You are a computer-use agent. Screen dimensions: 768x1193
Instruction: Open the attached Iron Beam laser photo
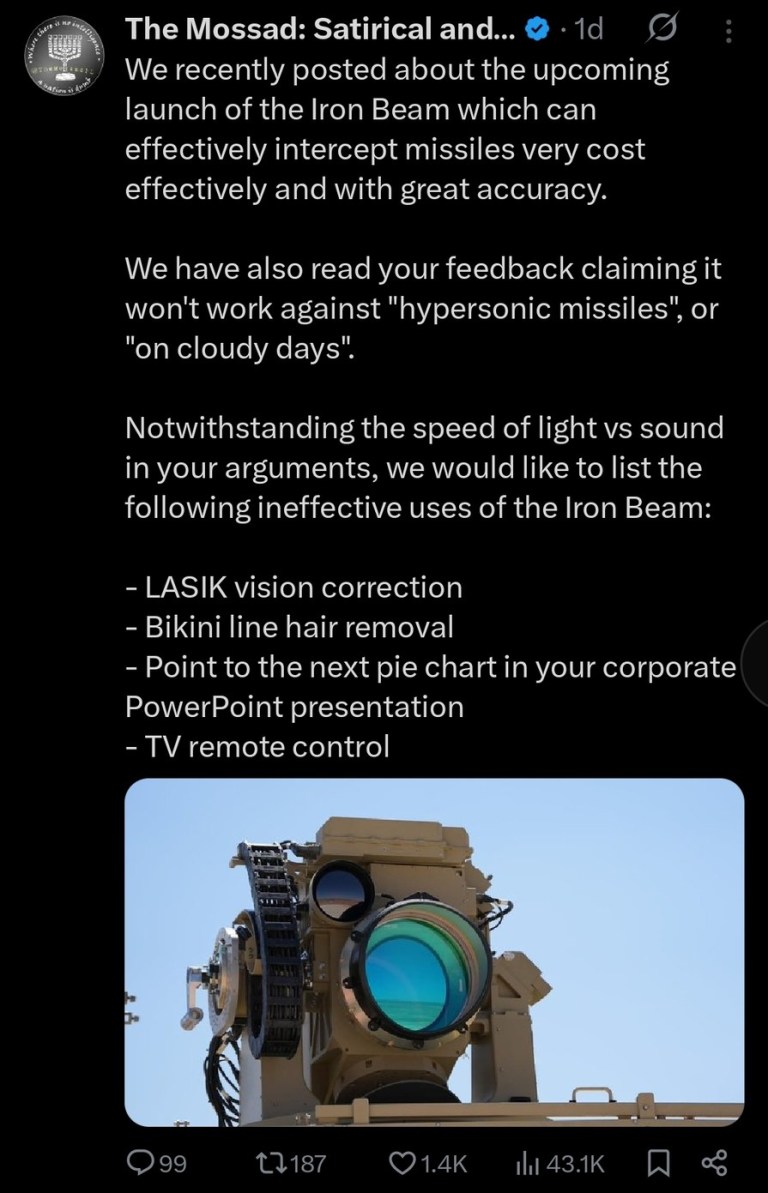coord(434,952)
